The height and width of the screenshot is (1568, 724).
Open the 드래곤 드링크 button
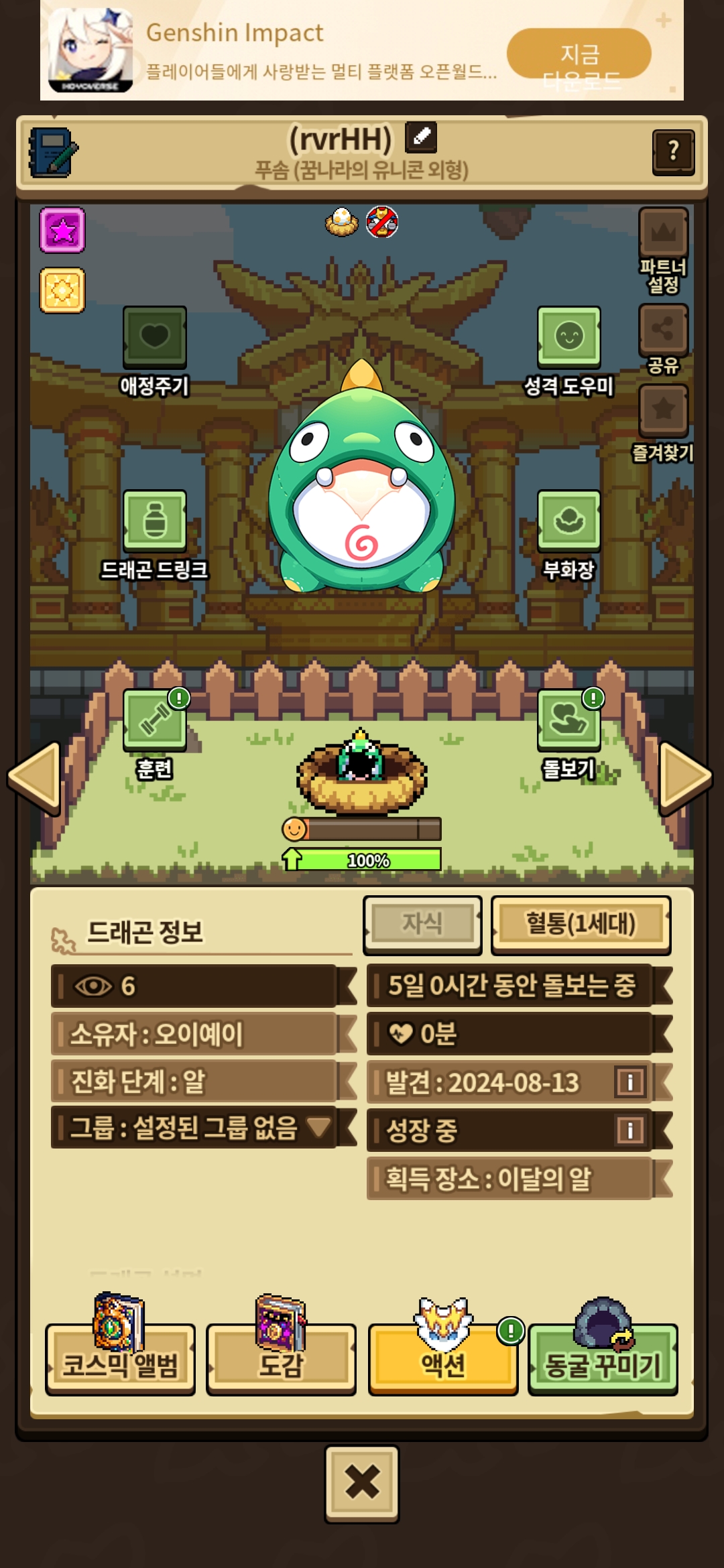[x=155, y=521]
